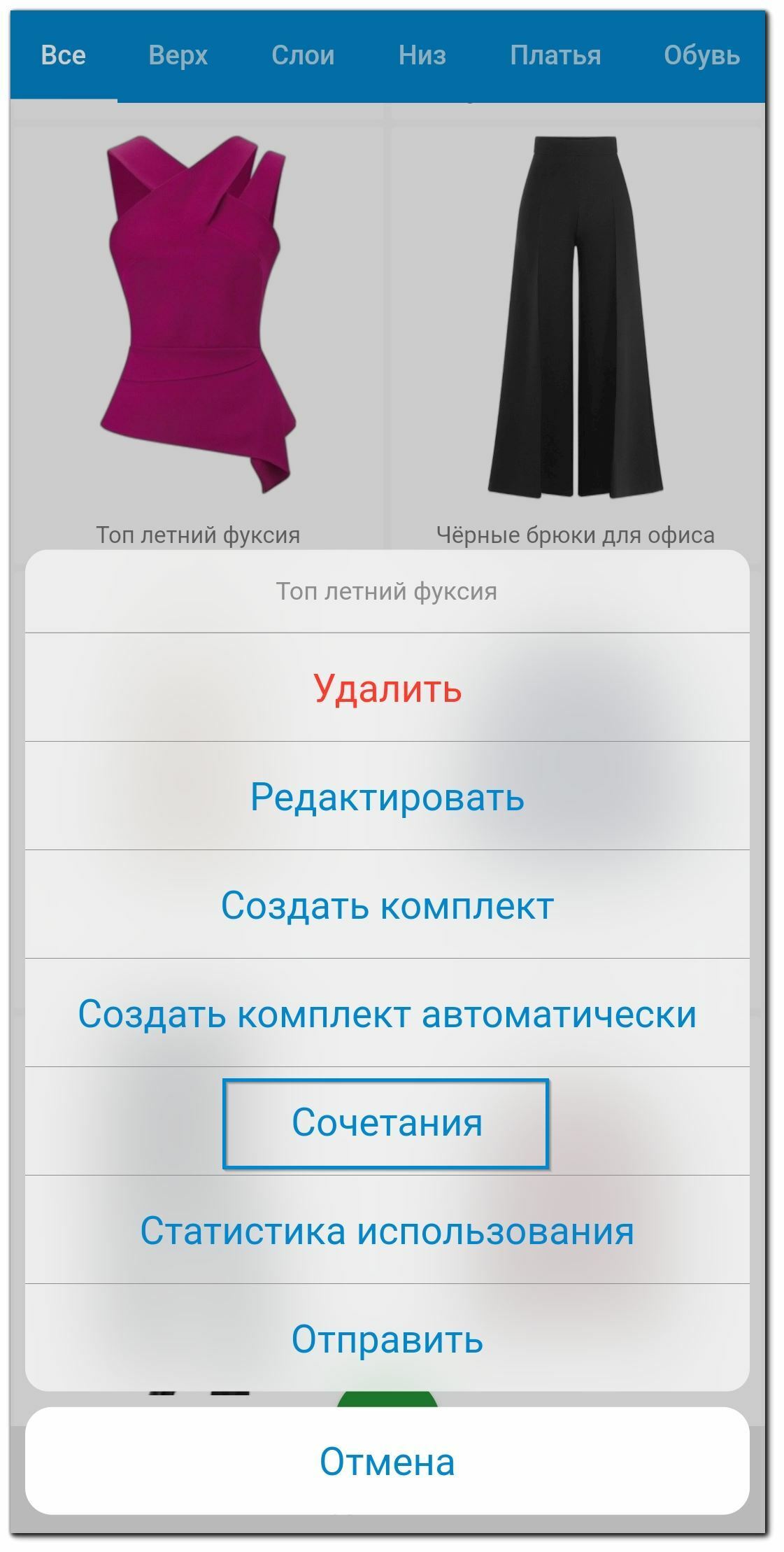This screenshot has height=1552, width=784.
Task: Open the Обувь tab
Action: click(x=701, y=55)
